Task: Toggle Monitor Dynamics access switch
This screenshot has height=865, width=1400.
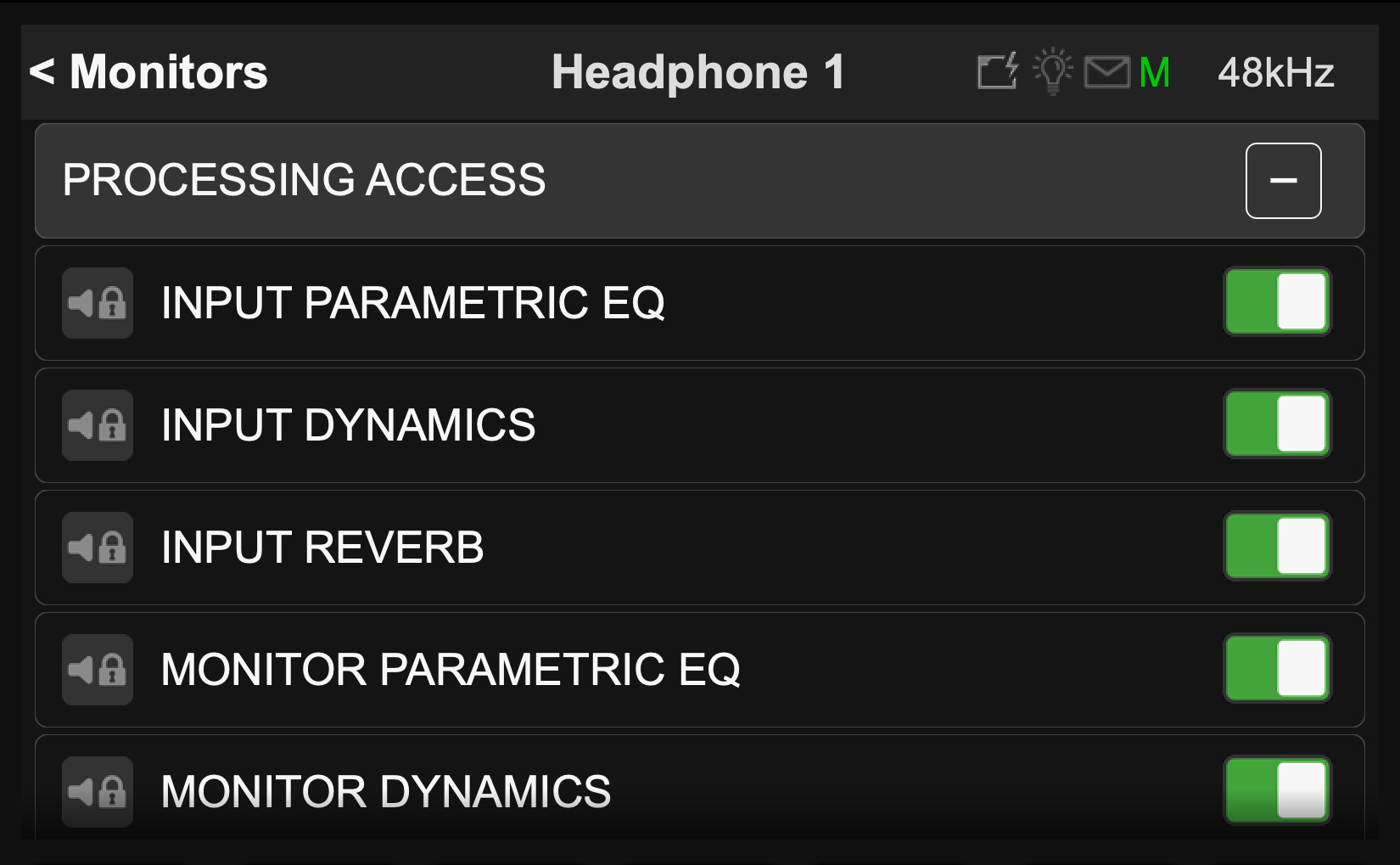Action: [1277, 790]
